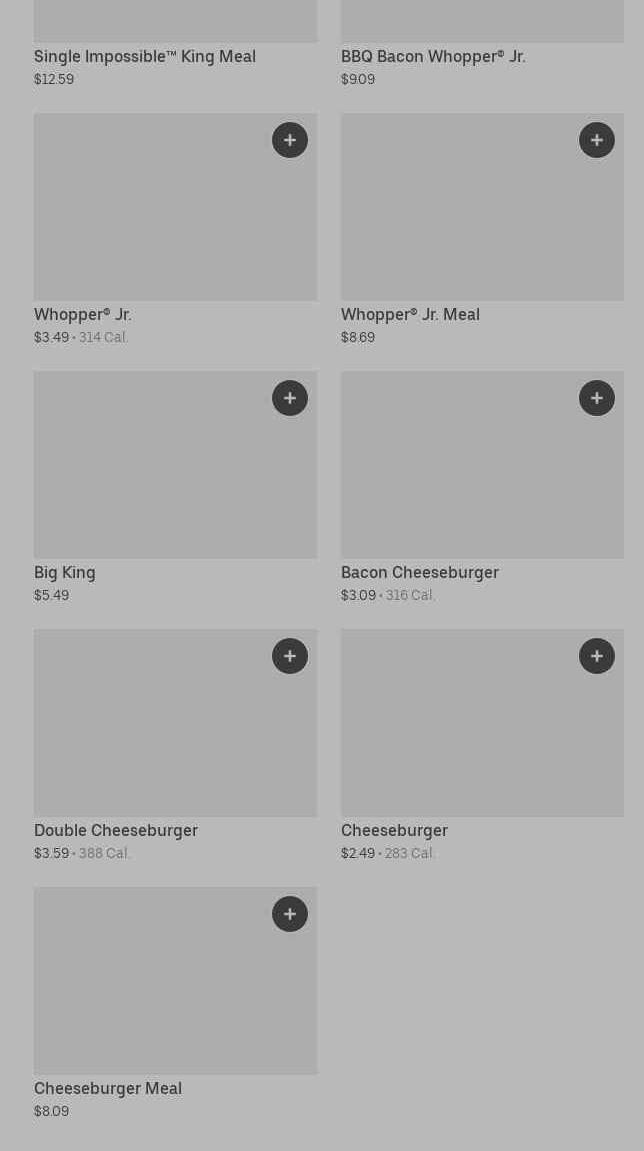Open BBQ Bacon Whopper Jr. item

[482, 44]
